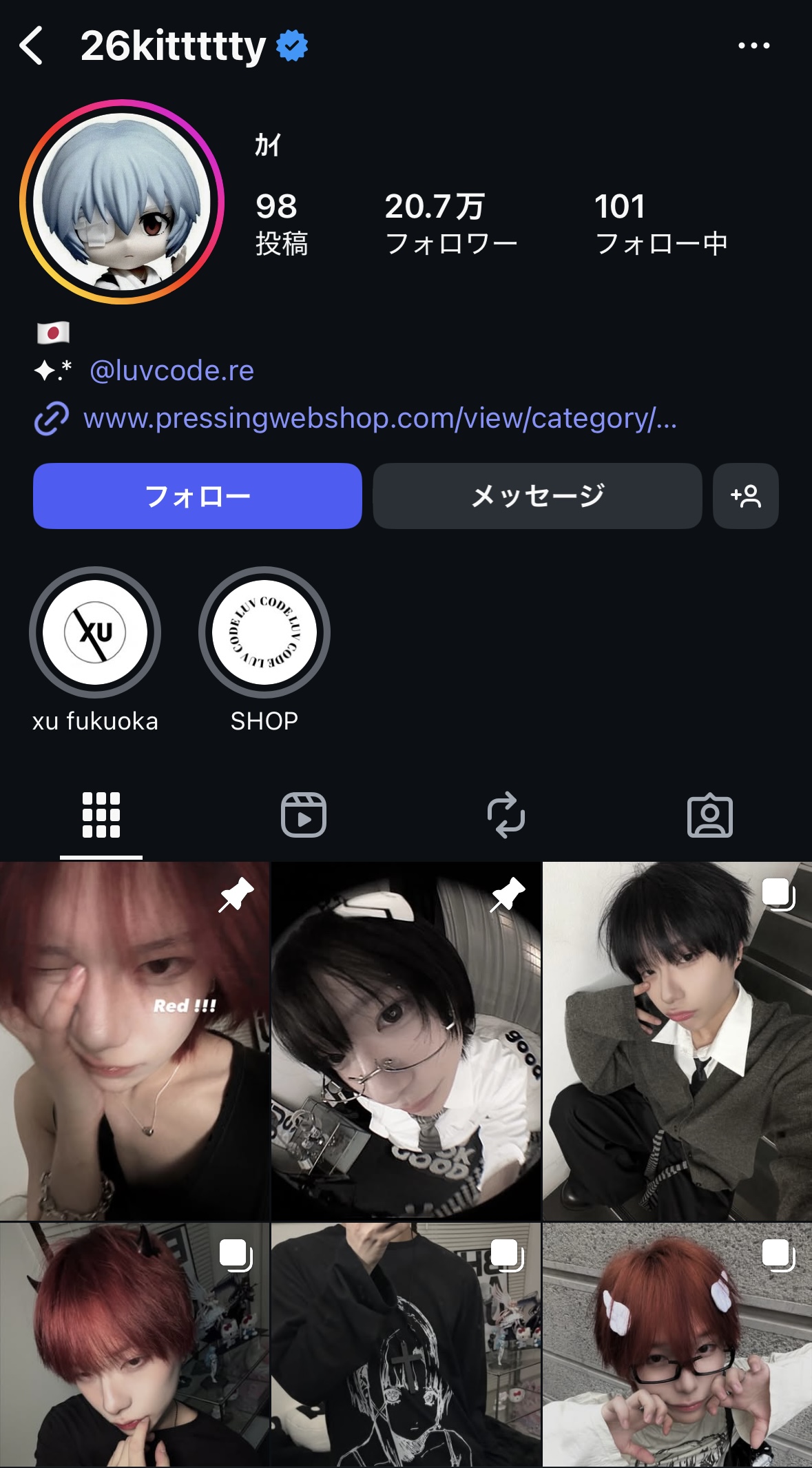Follow this account with フォロー button
Viewport: 812px width, 1468px height.
tap(198, 496)
